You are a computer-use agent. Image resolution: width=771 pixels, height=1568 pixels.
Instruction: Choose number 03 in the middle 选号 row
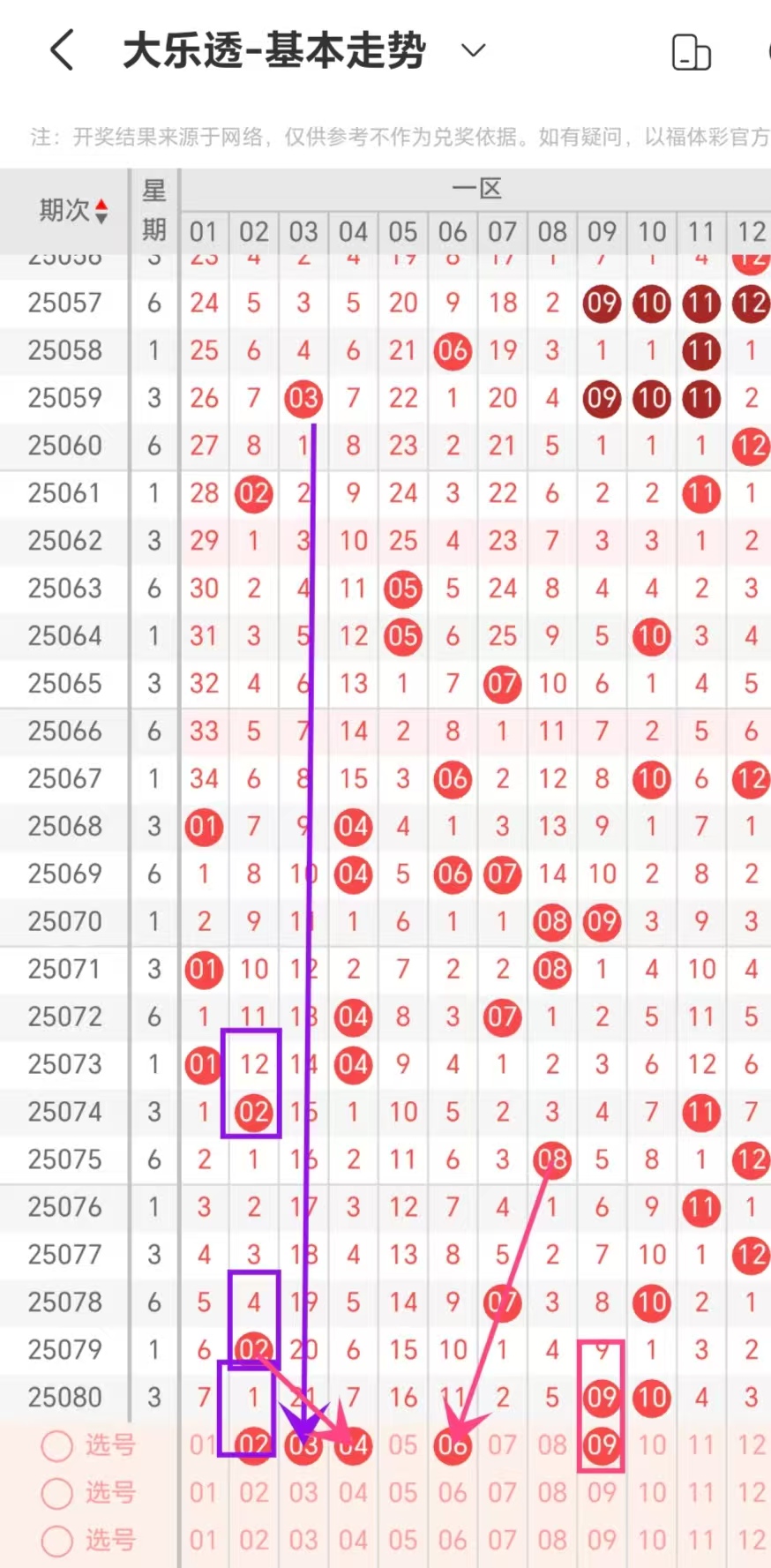click(x=303, y=1493)
